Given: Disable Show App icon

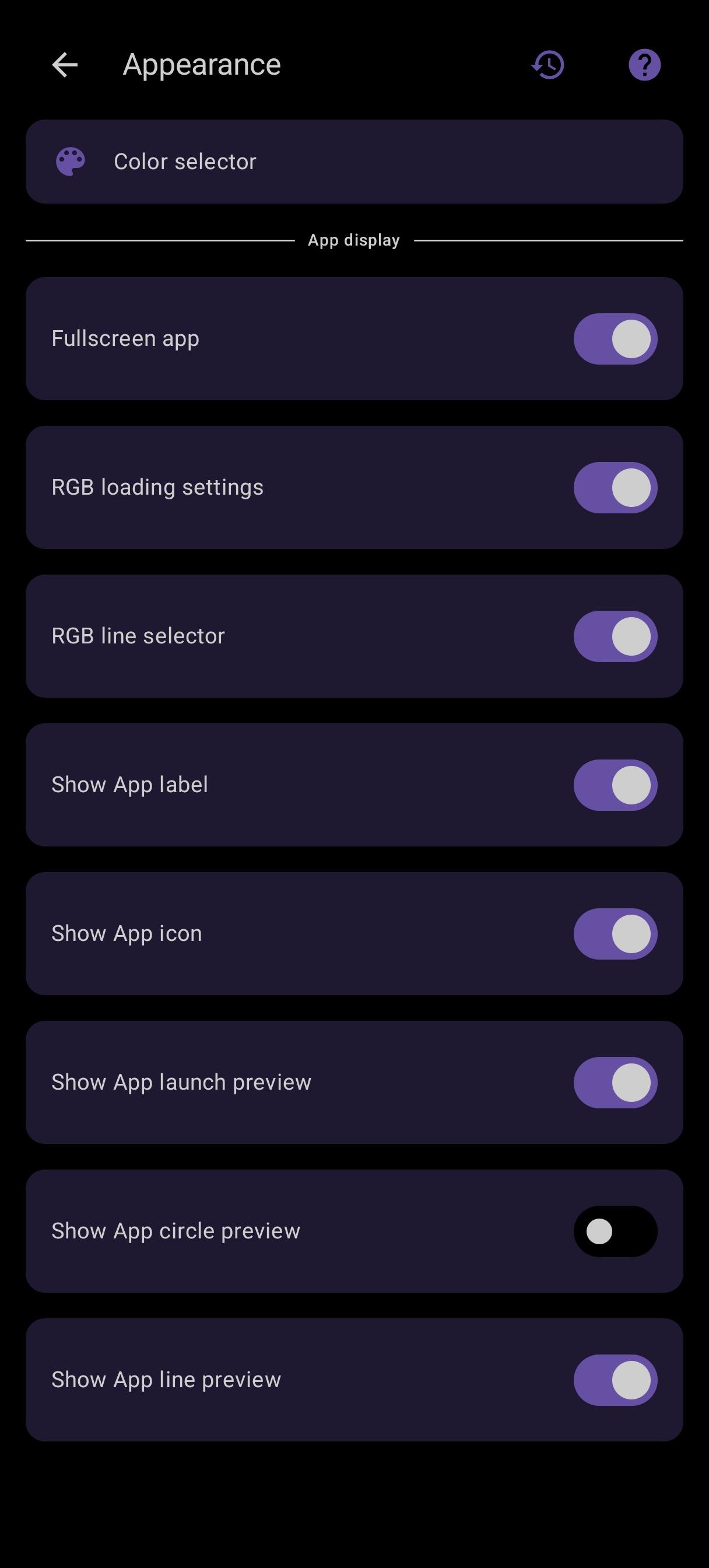Looking at the screenshot, I should (x=615, y=934).
